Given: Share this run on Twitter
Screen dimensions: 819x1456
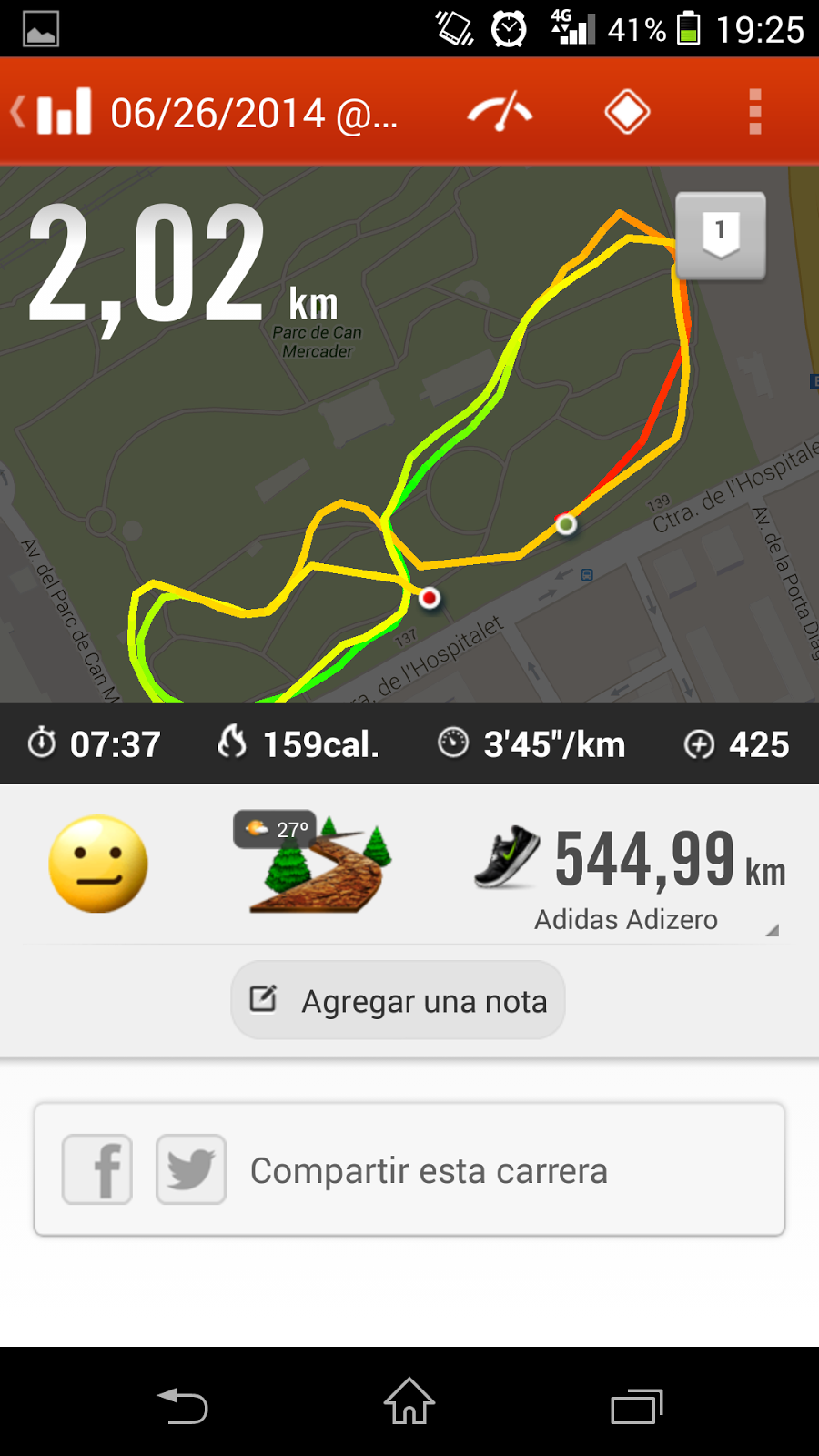Looking at the screenshot, I should coord(191,1169).
